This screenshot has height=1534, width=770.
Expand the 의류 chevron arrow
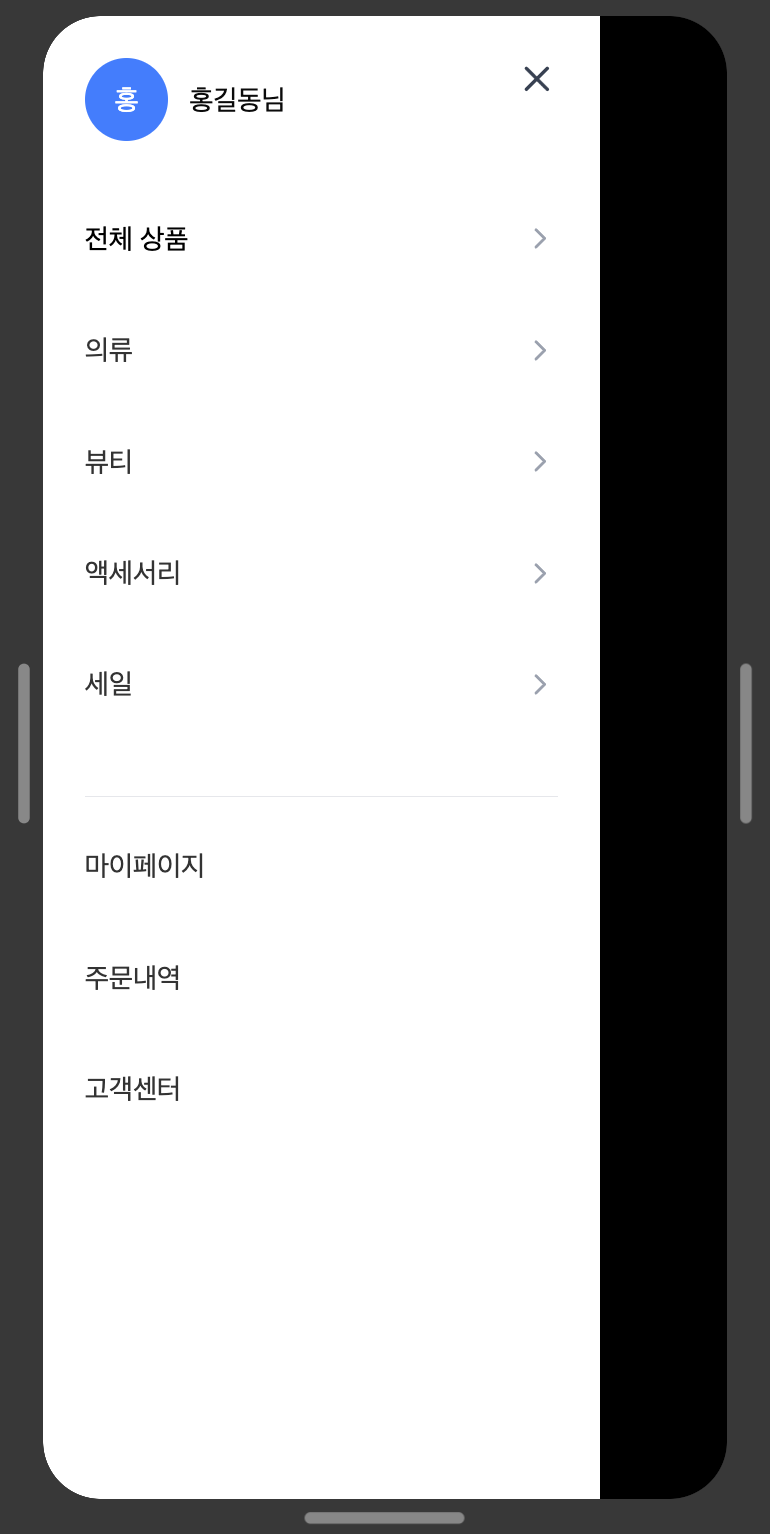pyautogui.click(x=540, y=350)
